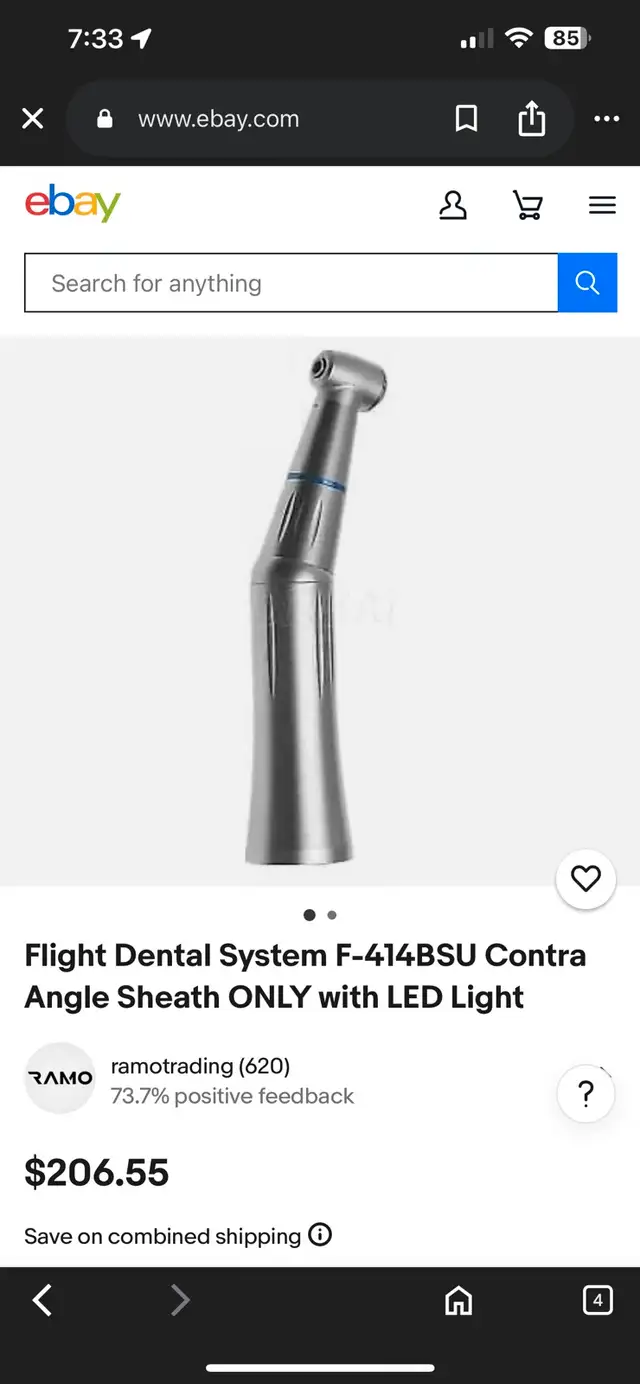Bookmark this page in the browser

coord(466,119)
